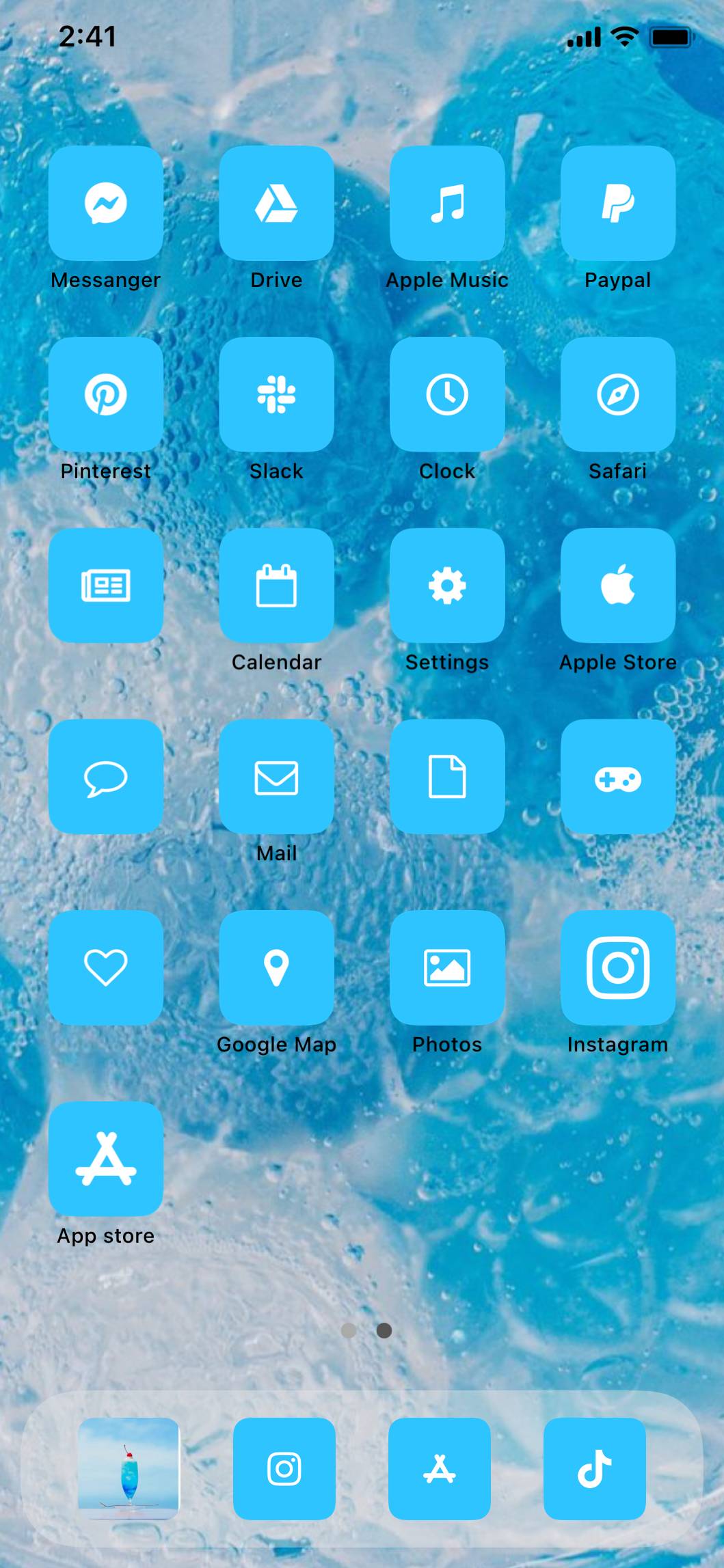Open the Paypal app
The height and width of the screenshot is (1568, 724).
point(617,203)
